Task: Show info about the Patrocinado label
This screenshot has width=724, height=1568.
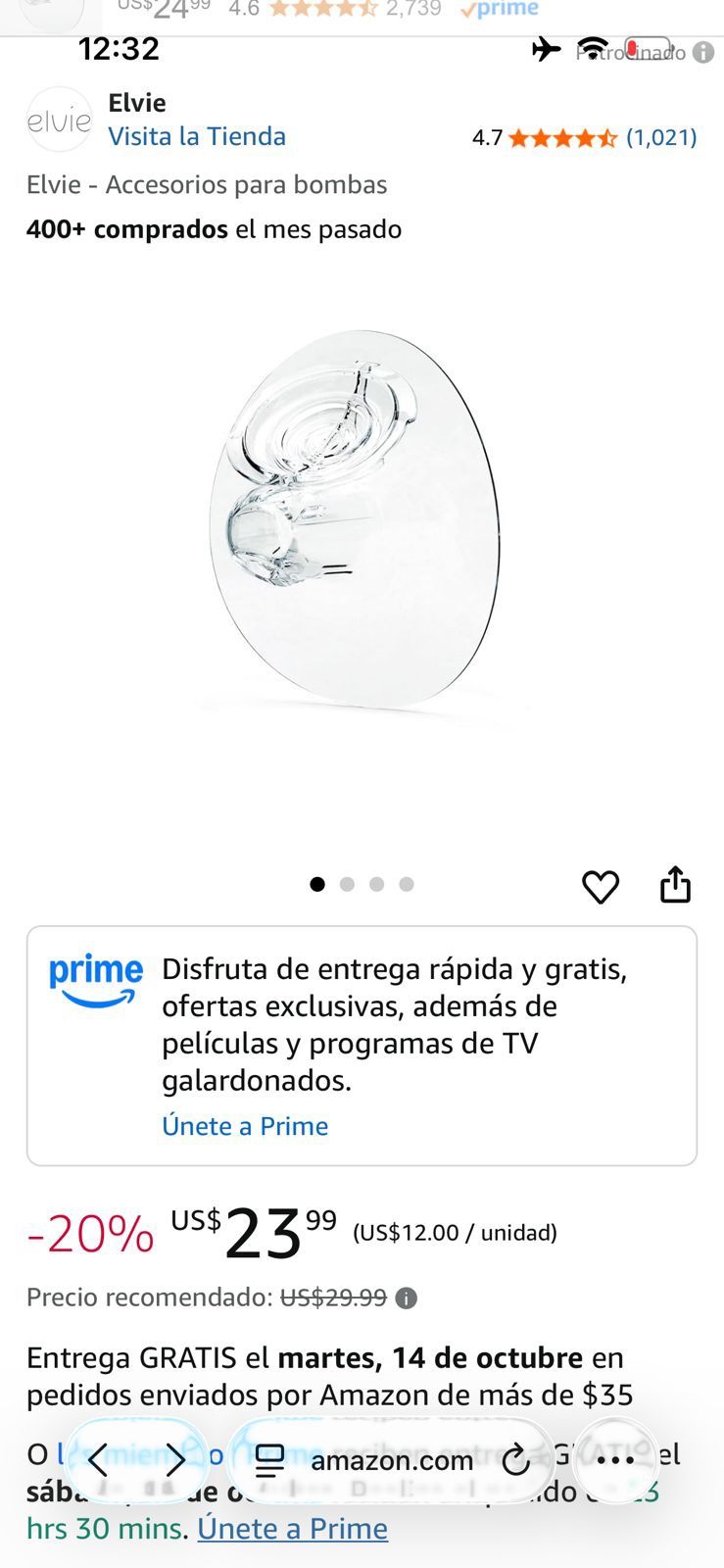Action: [703, 53]
